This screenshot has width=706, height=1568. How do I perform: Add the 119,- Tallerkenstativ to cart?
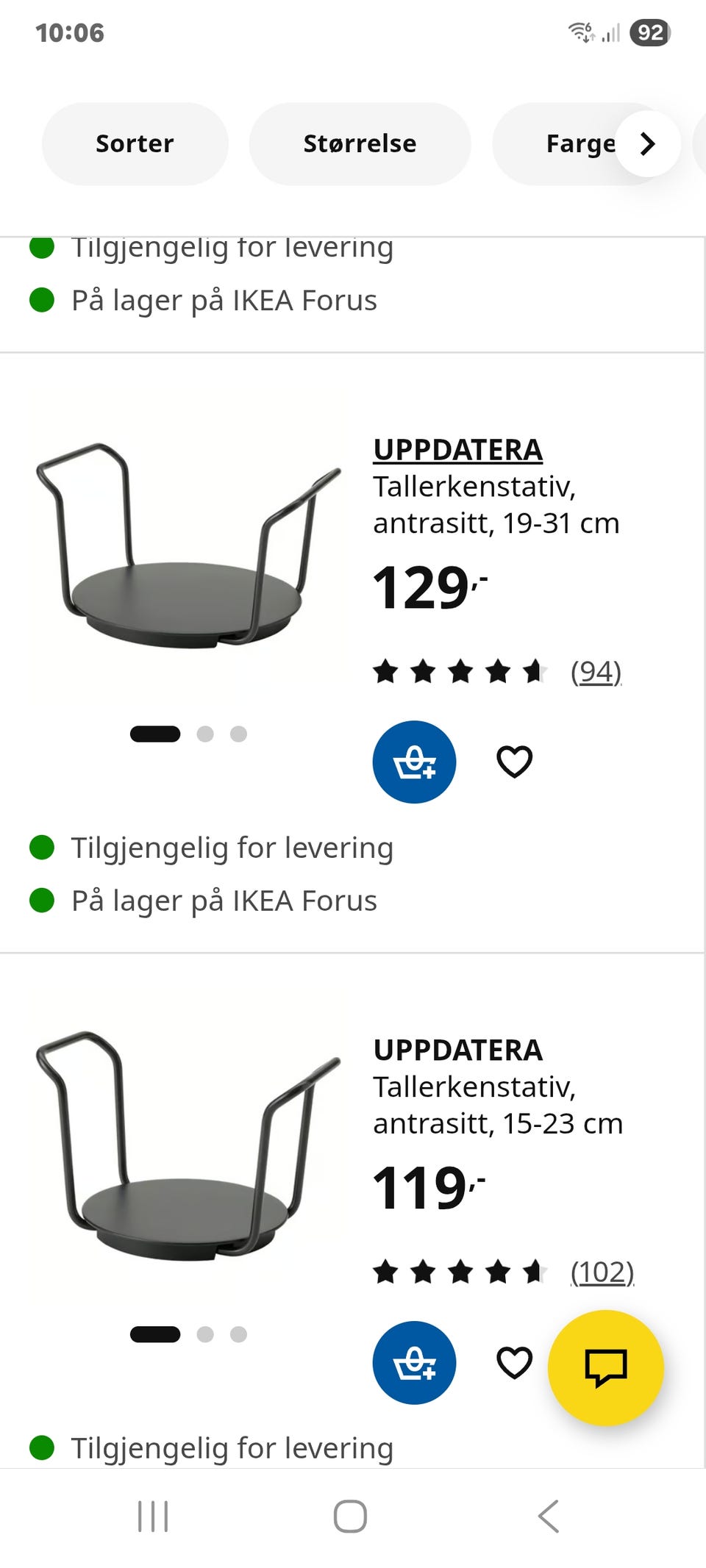point(414,1362)
